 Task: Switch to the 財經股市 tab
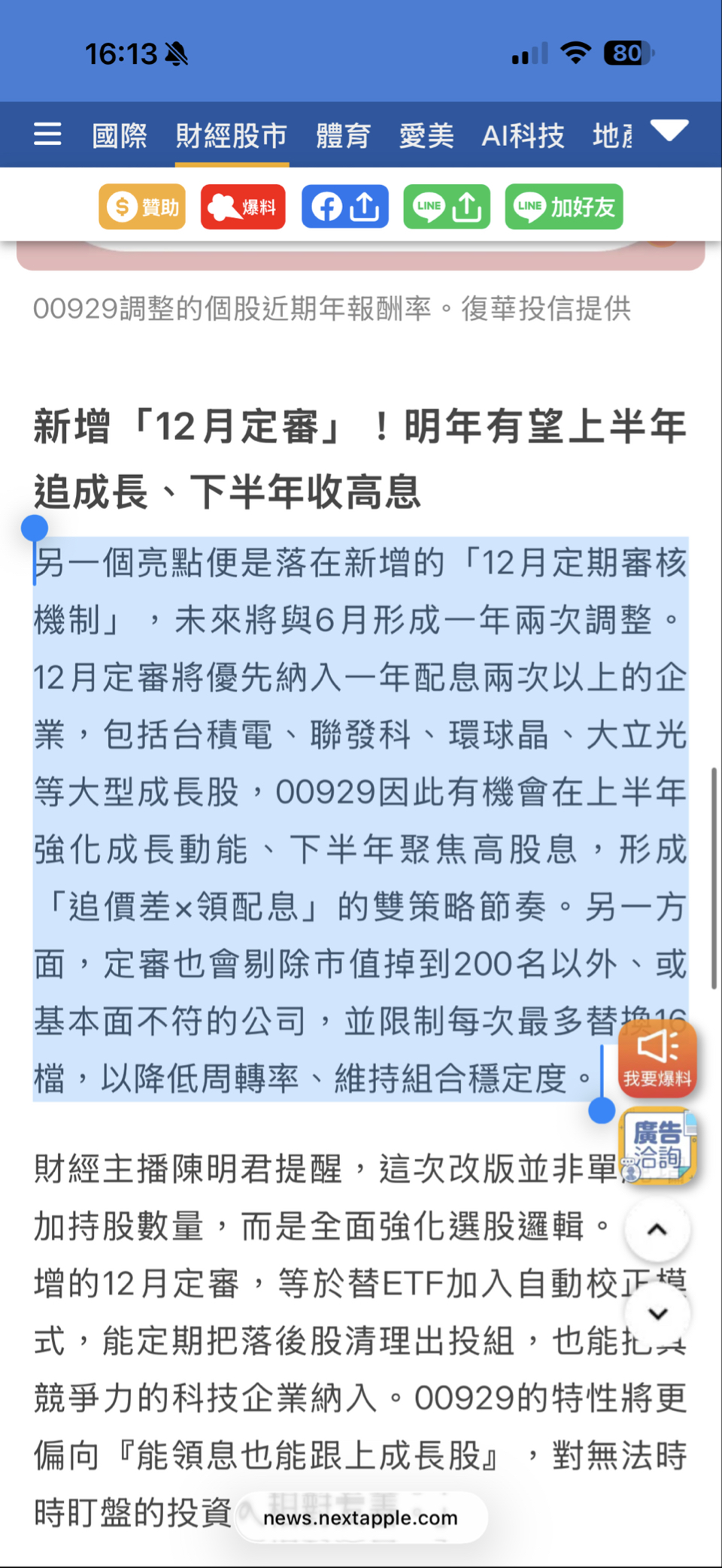coord(232,136)
